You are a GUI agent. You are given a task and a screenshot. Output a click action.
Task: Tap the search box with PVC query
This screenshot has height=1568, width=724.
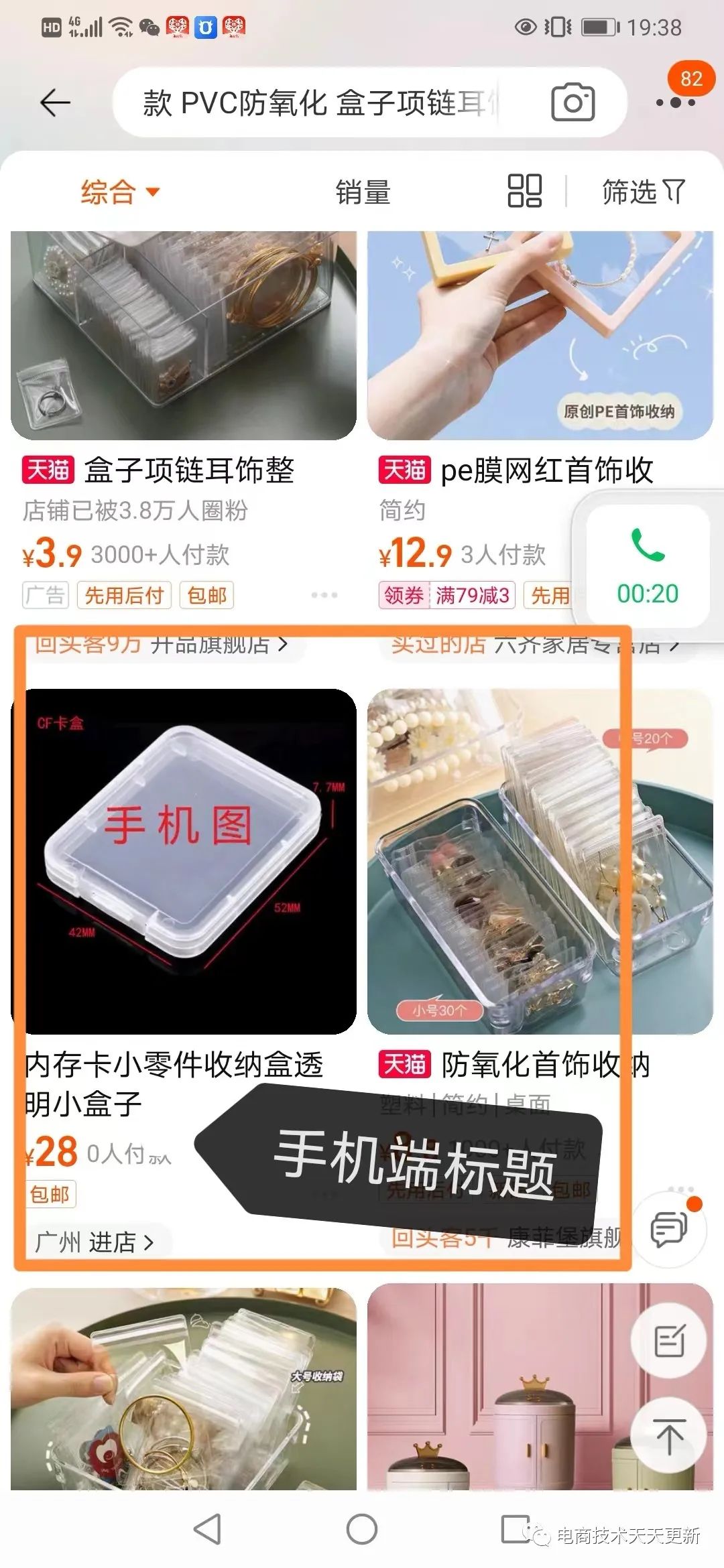pyautogui.click(x=322, y=103)
